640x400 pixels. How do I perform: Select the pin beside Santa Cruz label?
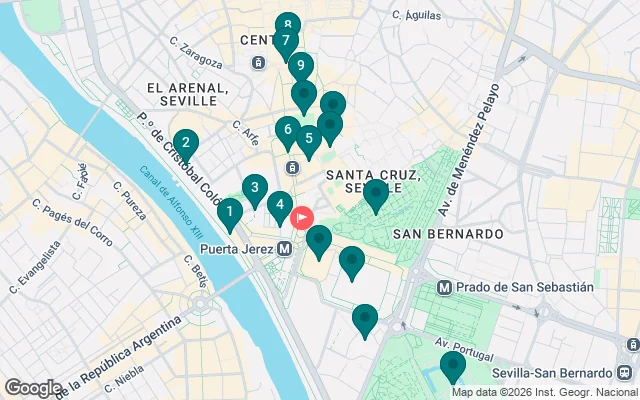pyautogui.click(x=375, y=192)
